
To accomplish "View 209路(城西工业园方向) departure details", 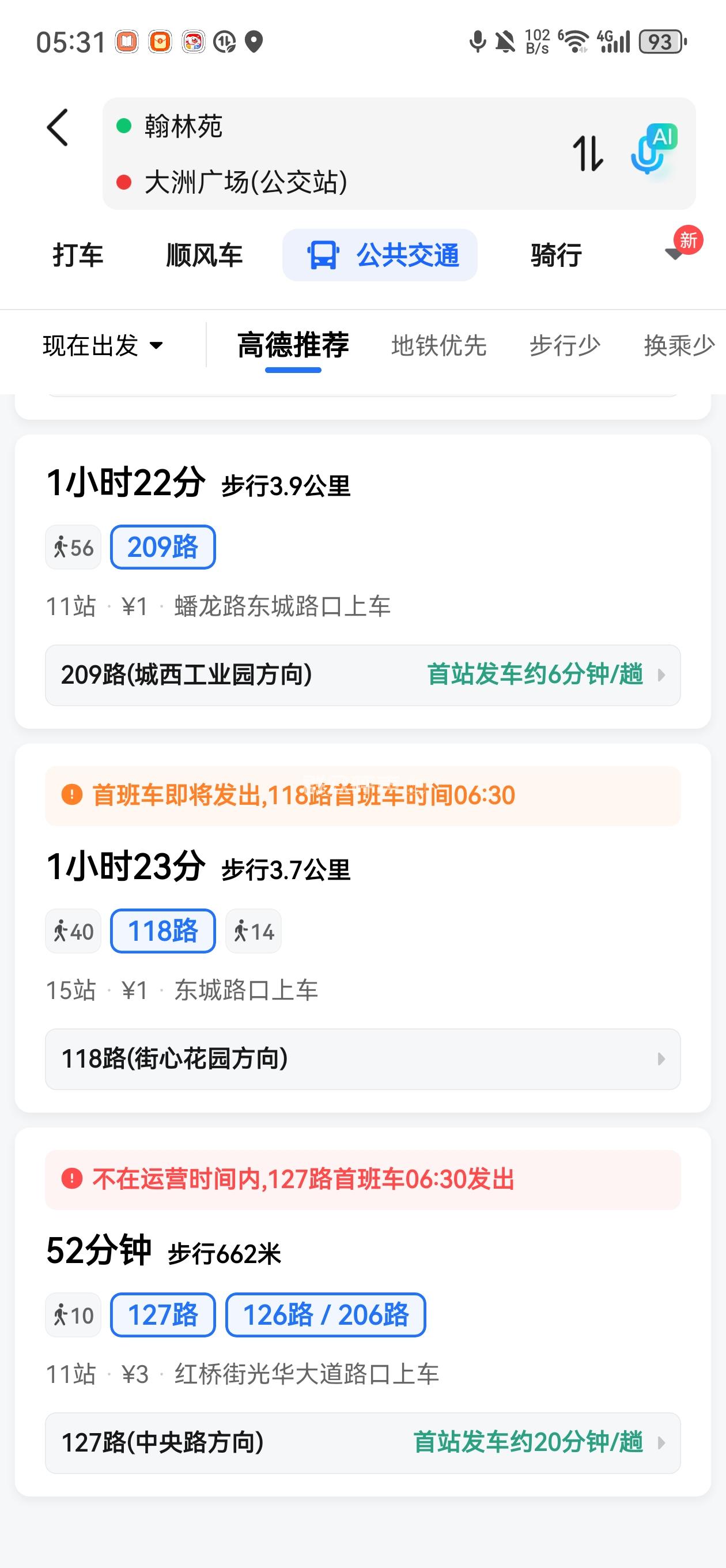I will [362, 675].
